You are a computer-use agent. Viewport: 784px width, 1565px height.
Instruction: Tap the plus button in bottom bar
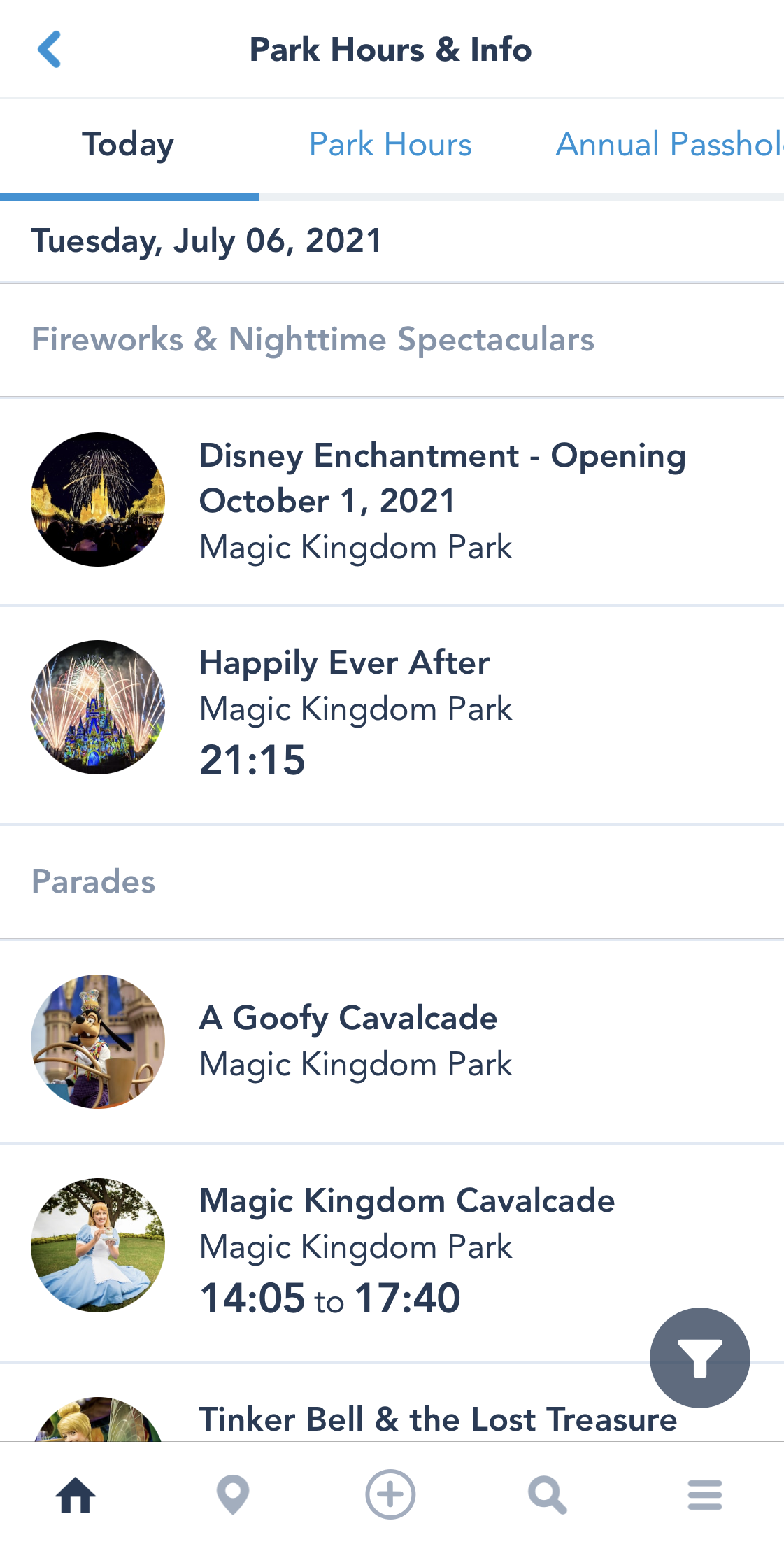tap(390, 1494)
